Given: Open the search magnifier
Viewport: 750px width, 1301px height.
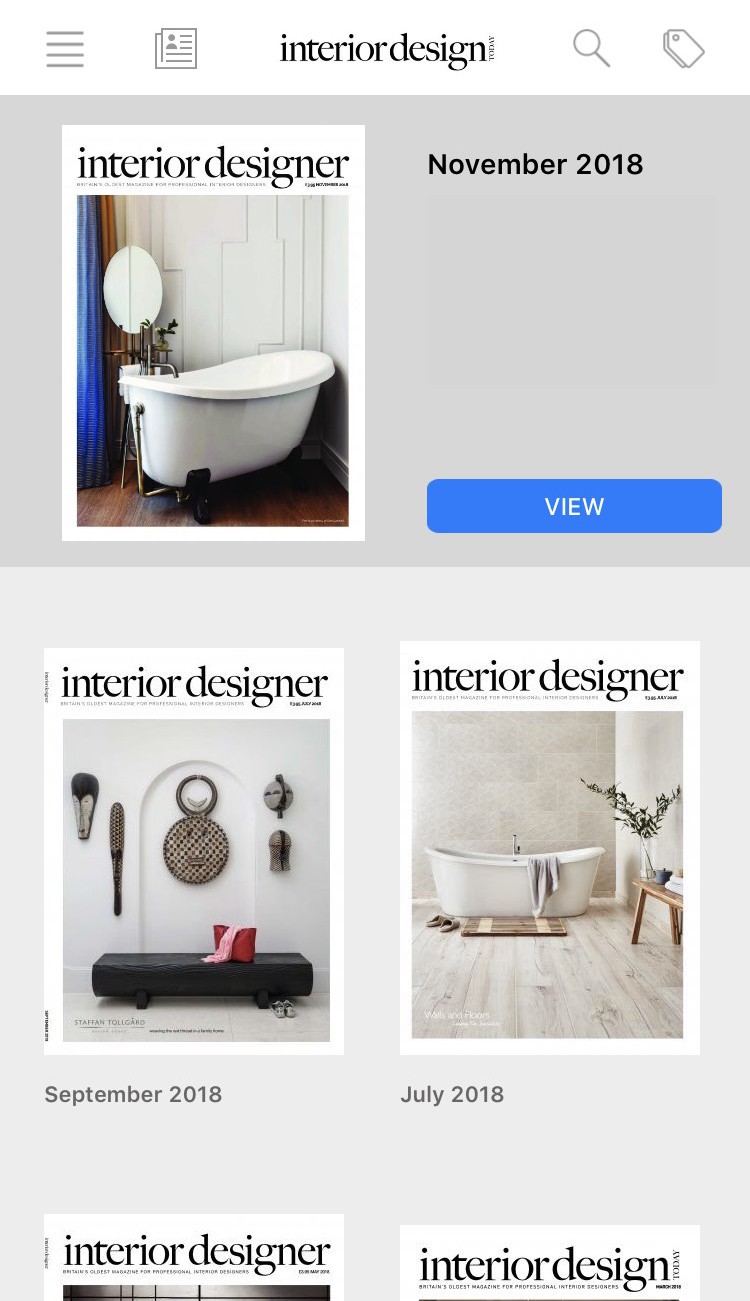Looking at the screenshot, I should point(591,48).
